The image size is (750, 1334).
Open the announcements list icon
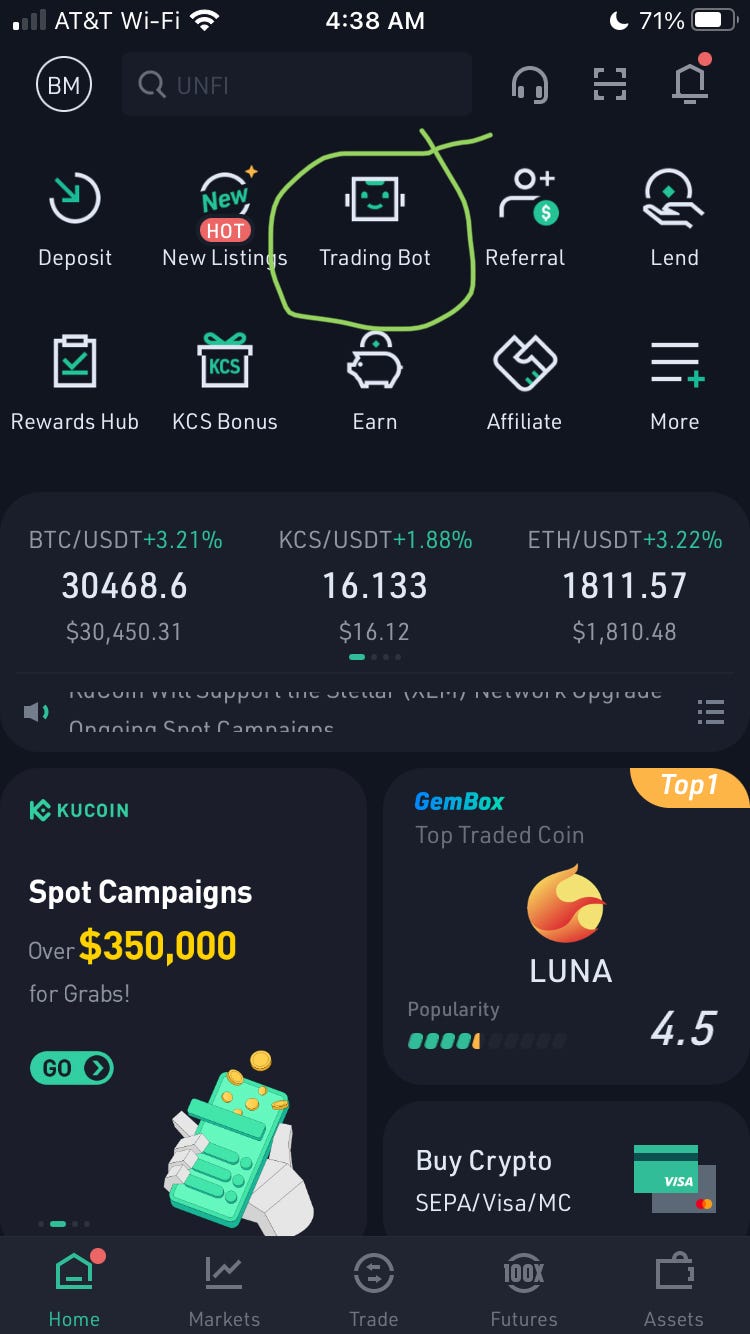click(710, 712)
